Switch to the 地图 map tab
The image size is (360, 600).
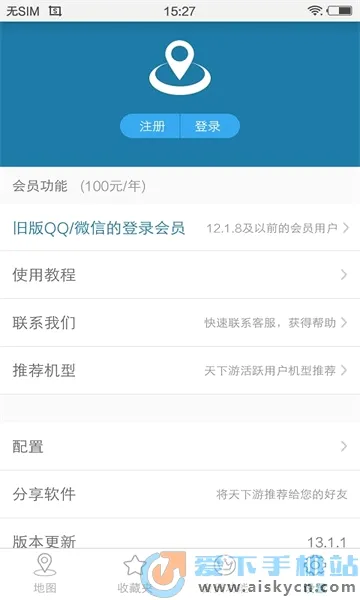[45, 573]
